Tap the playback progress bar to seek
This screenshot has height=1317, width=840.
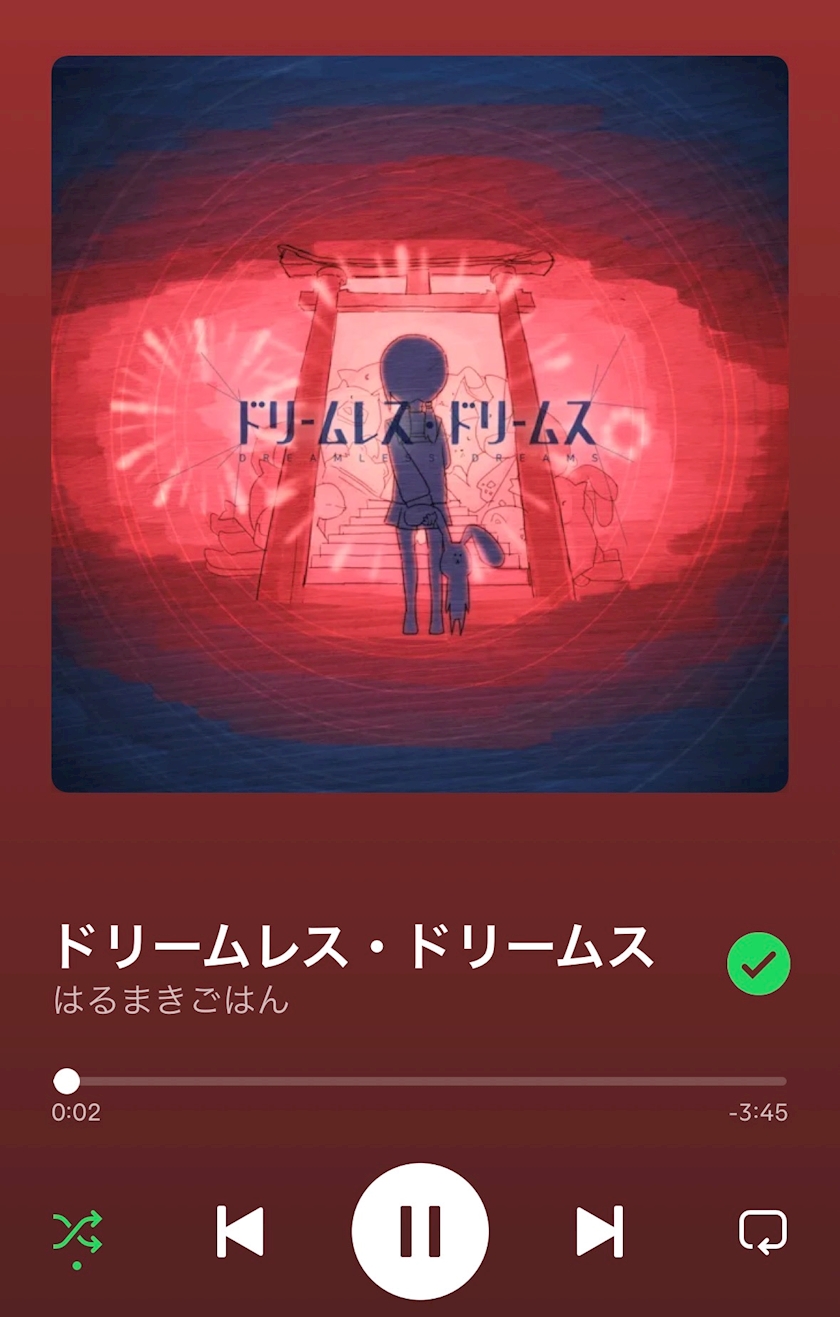(x=420, y=1081)
